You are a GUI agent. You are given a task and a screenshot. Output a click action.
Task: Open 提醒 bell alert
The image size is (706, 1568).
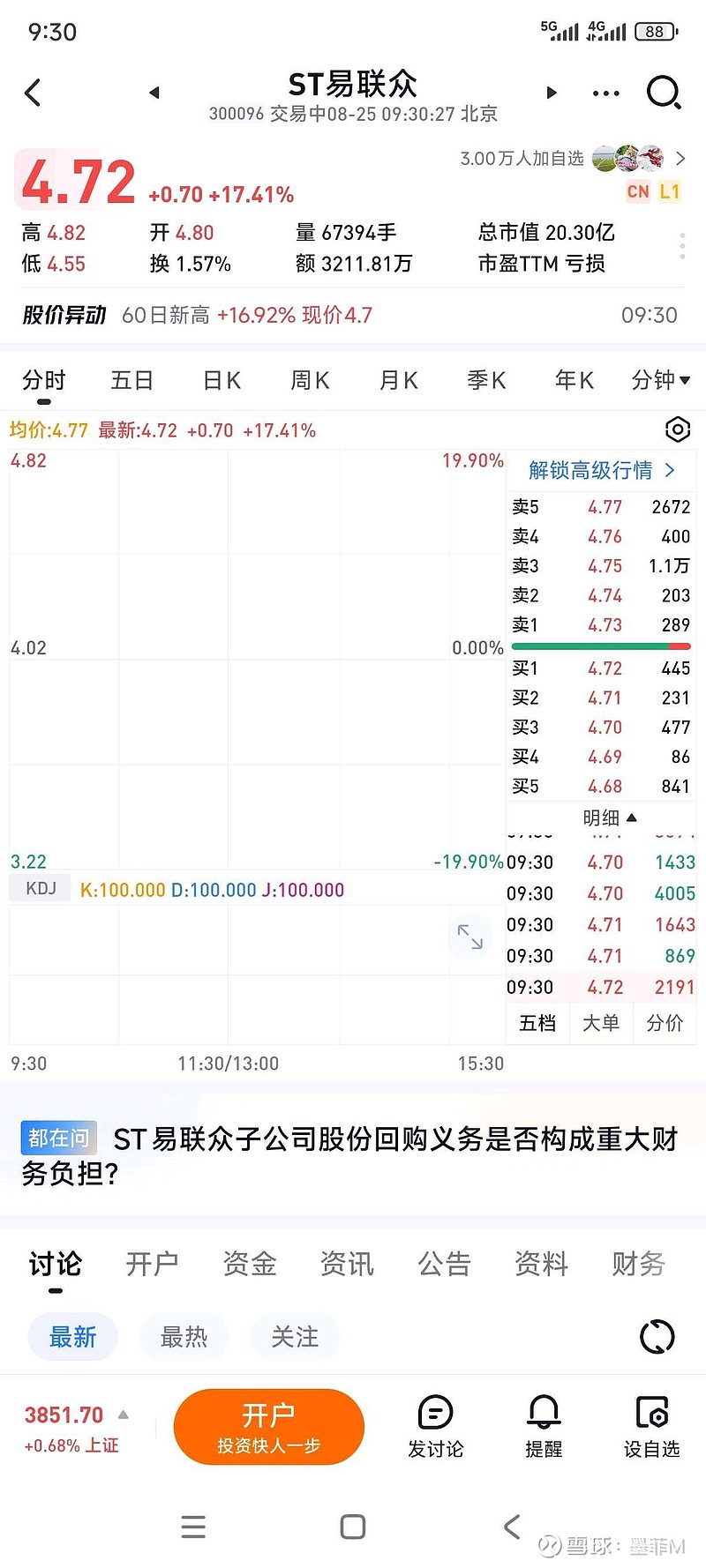coord(544,1426)
